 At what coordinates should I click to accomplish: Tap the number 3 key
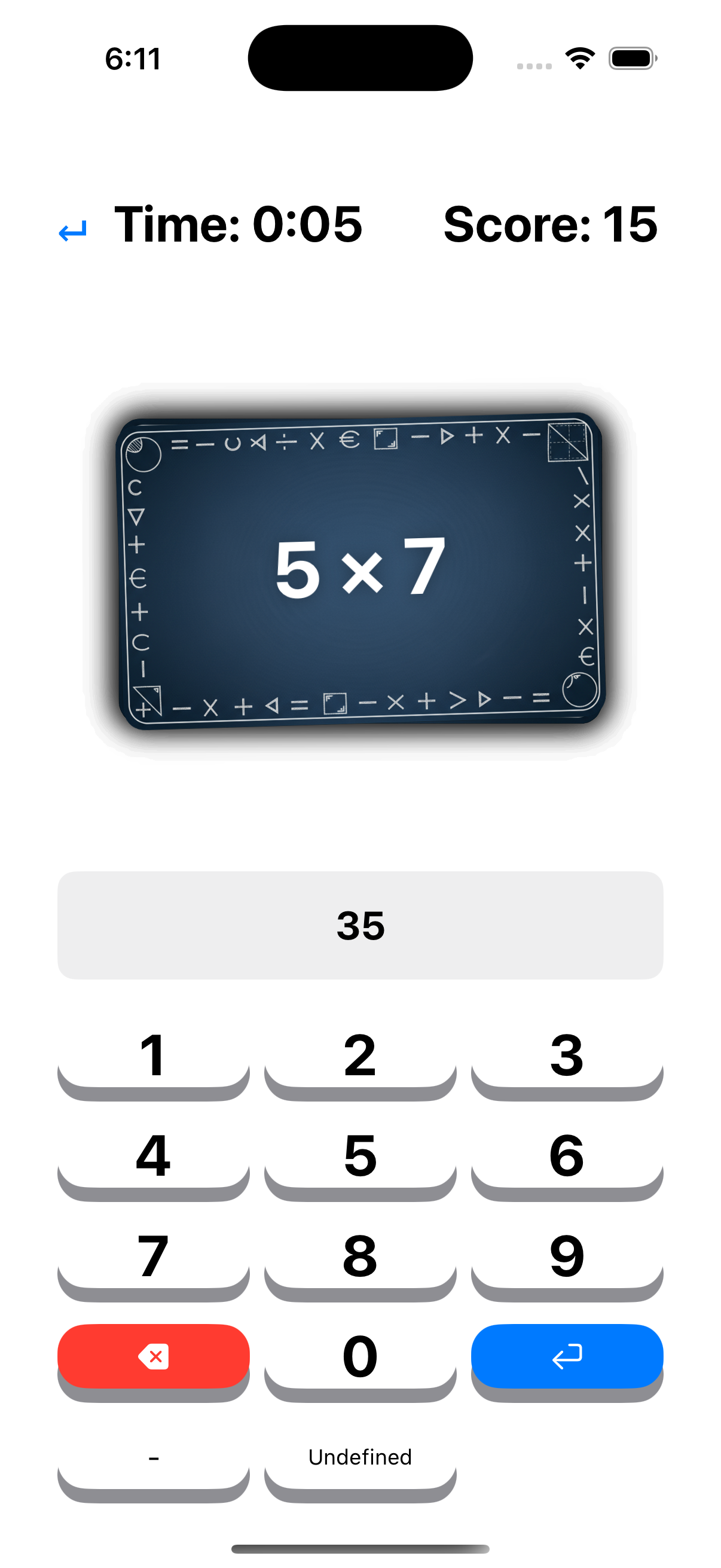(566, 1058)
